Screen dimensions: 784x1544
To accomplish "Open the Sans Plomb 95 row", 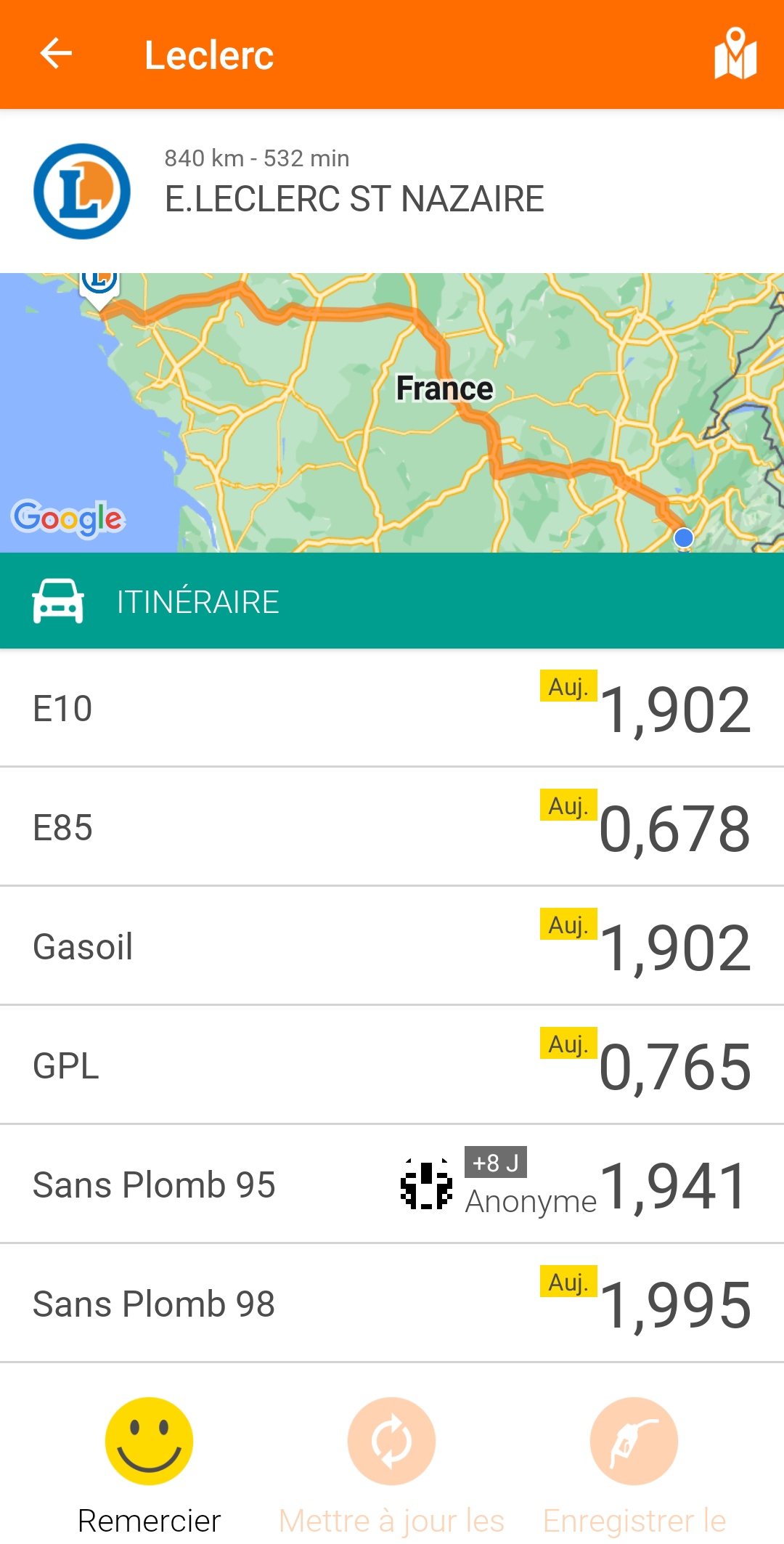I will 392,1185.
